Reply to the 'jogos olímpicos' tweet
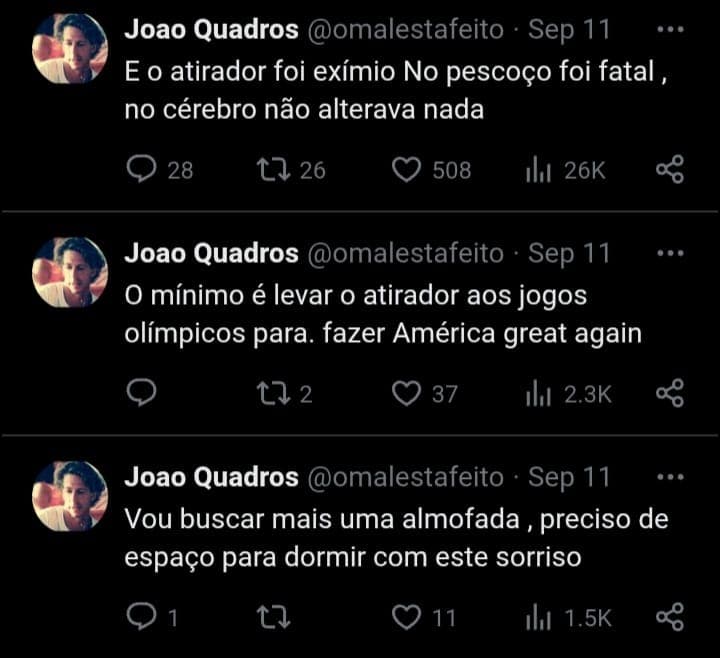This screenshot has width=720, height=658. (143, 394)
